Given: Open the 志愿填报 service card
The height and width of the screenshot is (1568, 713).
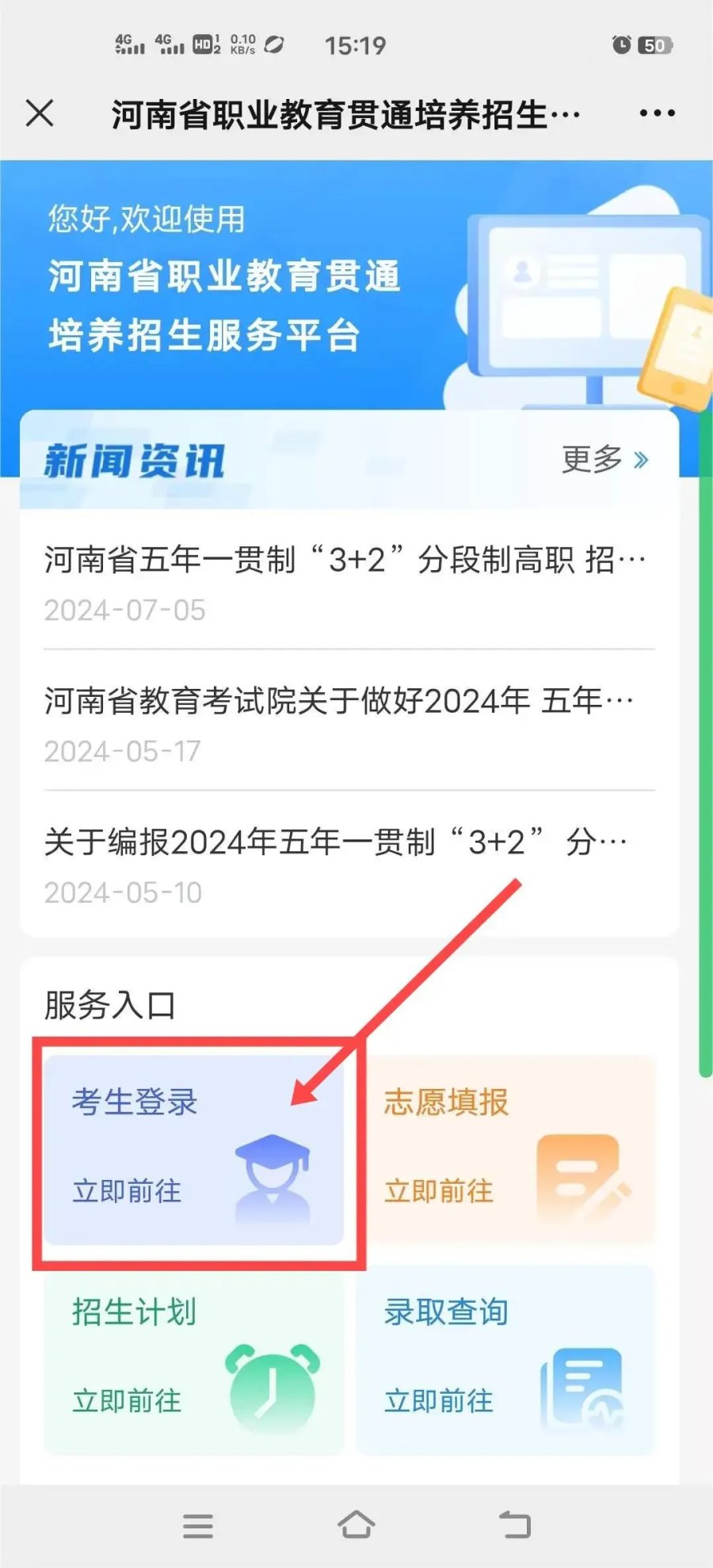Looking at the screenshot, I should tap(506, 1149).
